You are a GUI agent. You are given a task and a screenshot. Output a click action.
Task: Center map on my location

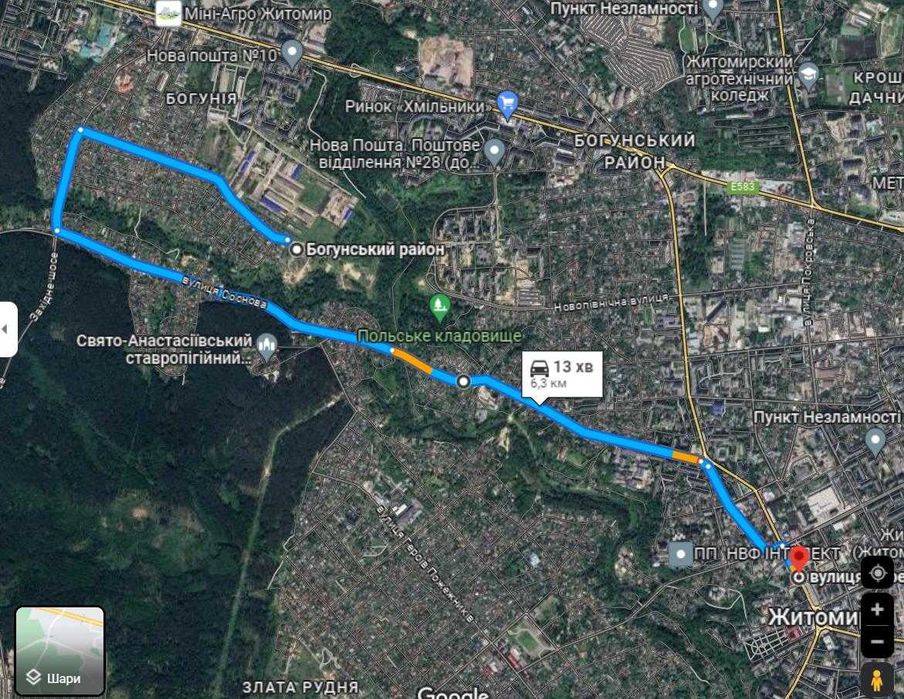point(877,573)
